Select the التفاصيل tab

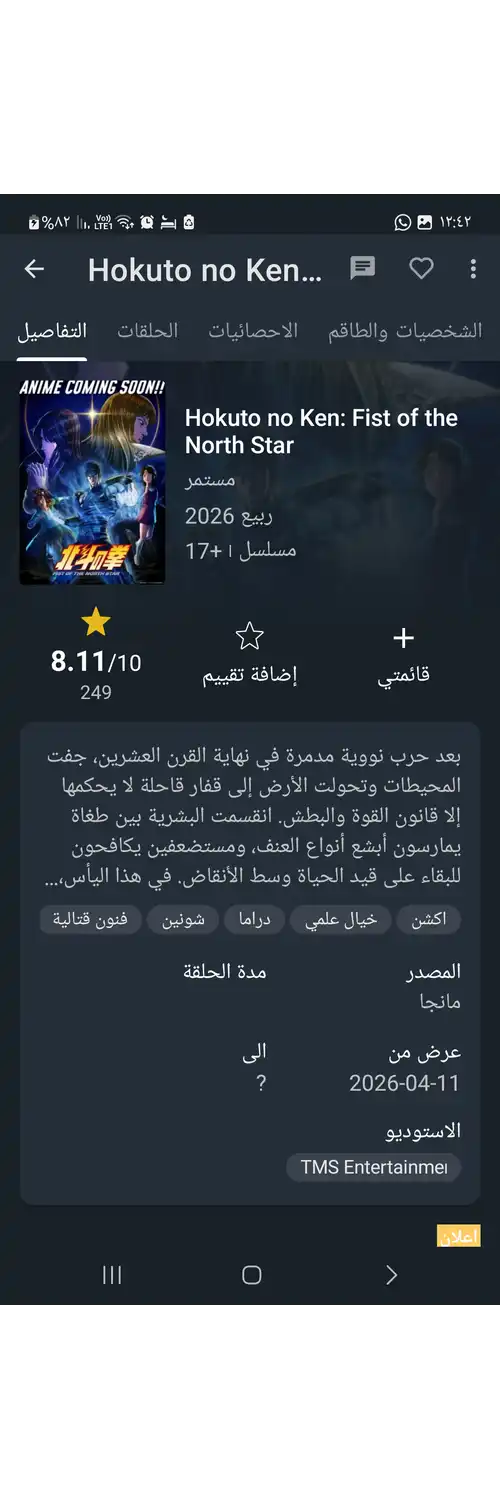(x=52, y=331)
